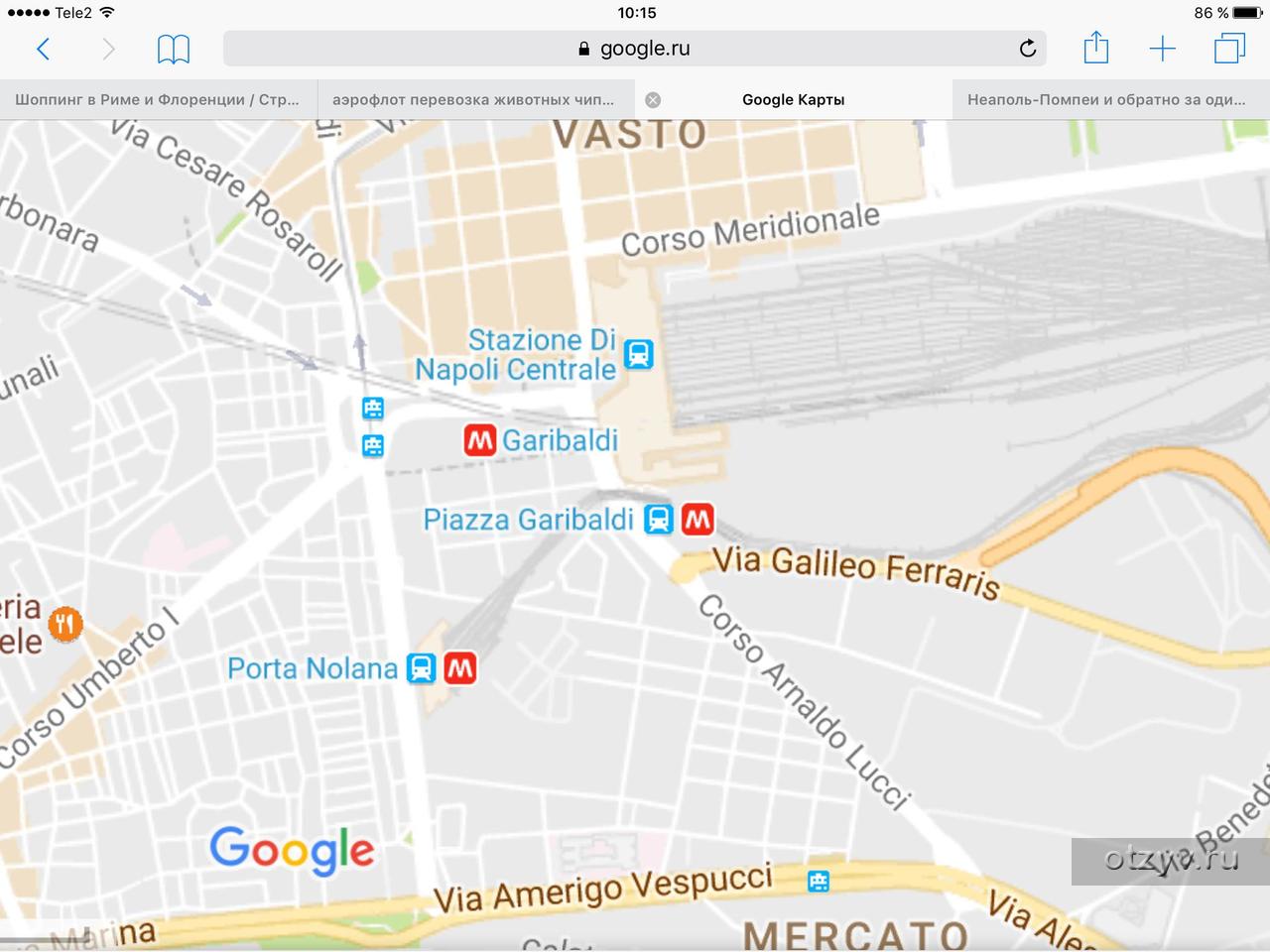Switch to Неаполь-Помпеи и обратно tab

(1106, 100)
